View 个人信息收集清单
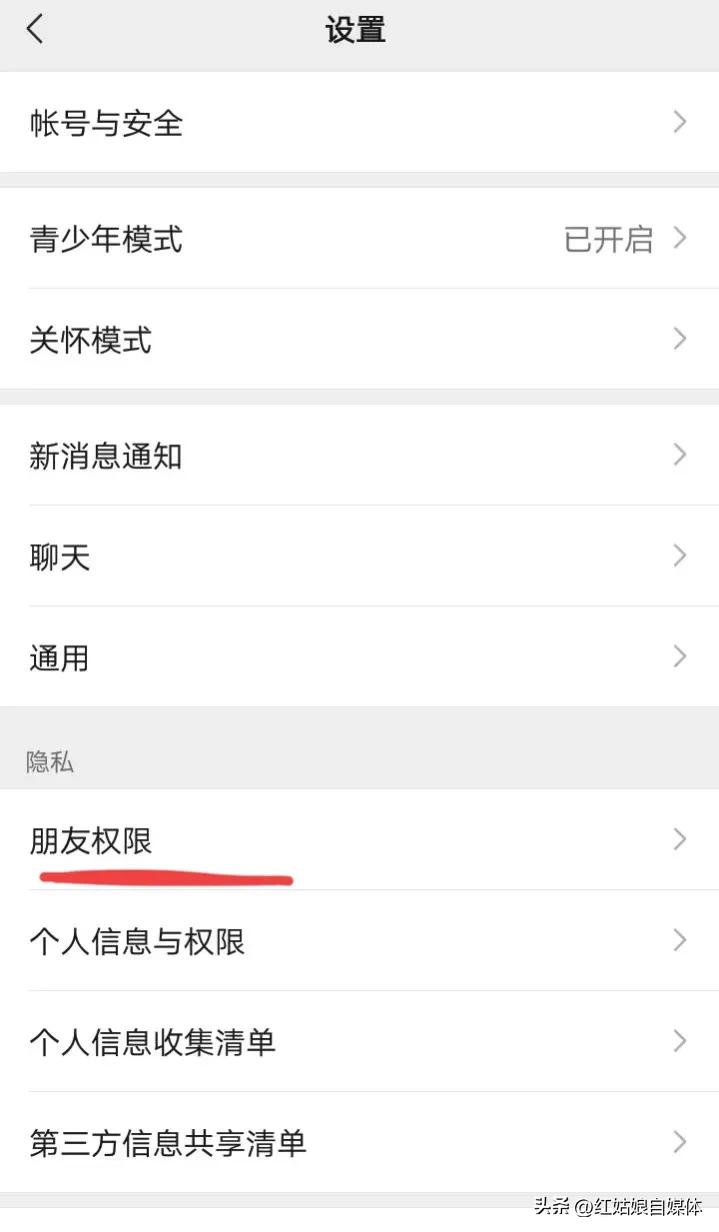This screenshot has width=719, height=1232. [x=359, y=1042]
